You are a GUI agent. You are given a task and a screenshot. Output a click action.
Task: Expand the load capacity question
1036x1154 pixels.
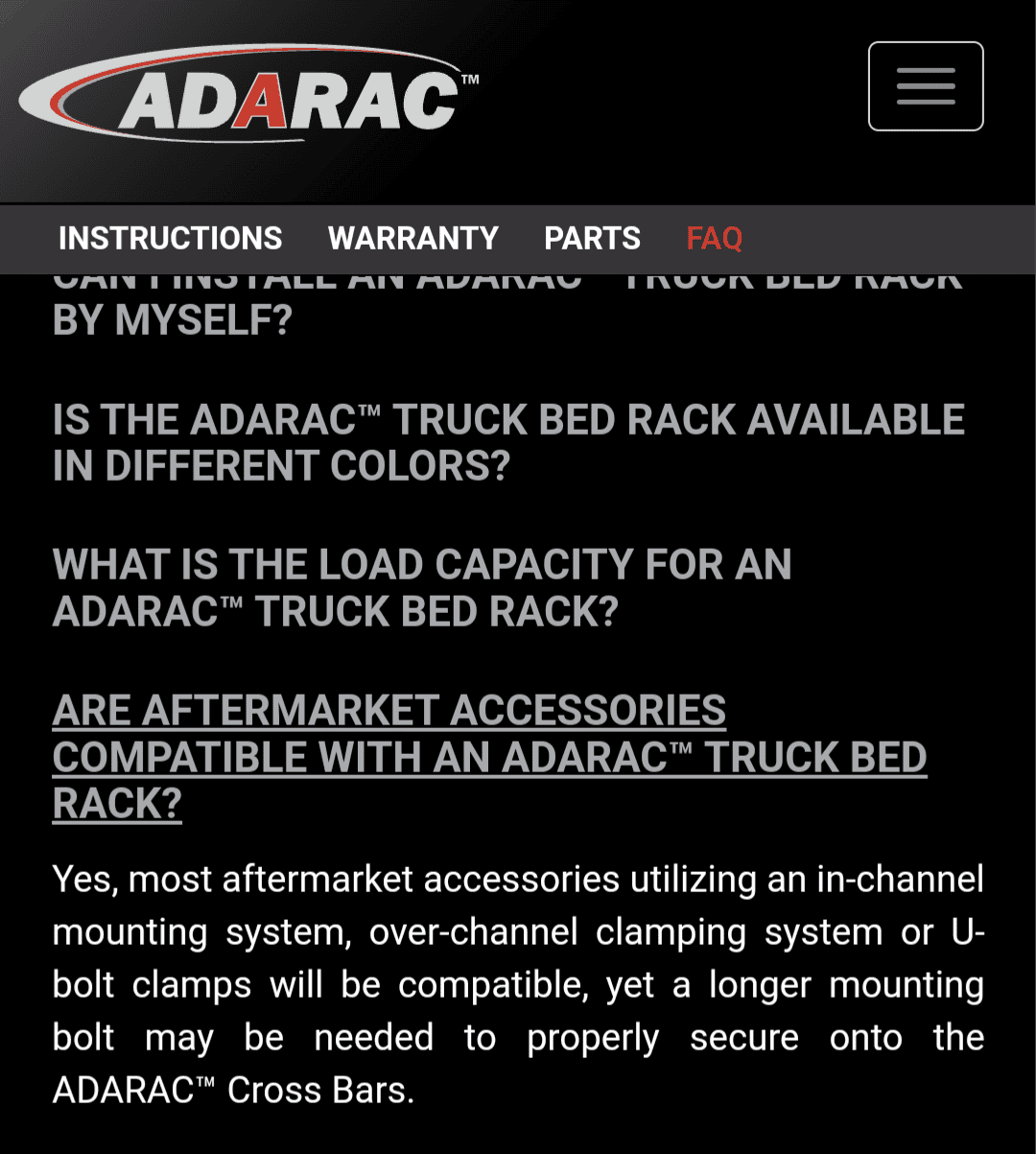pos(422,587)
